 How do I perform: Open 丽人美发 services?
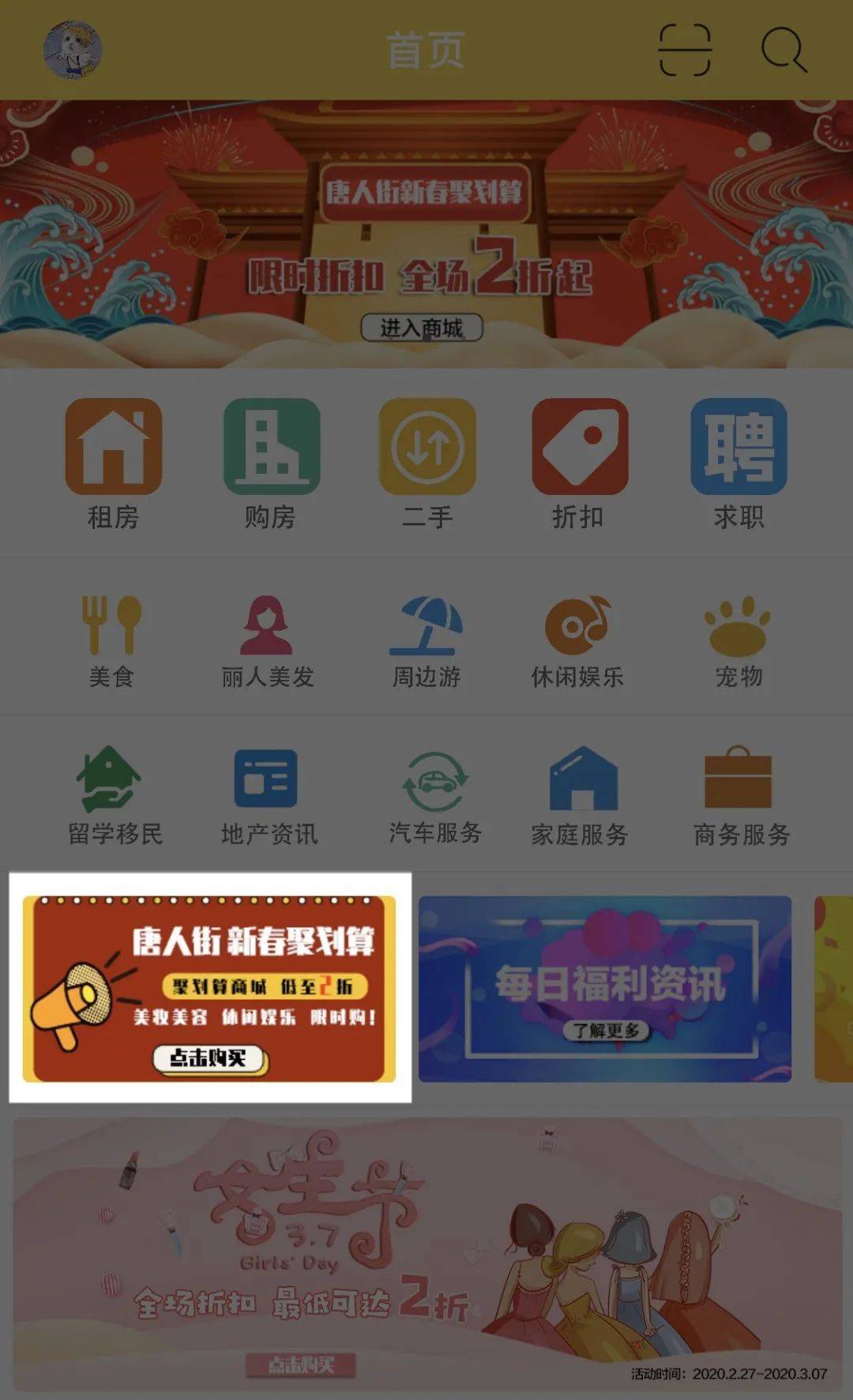267,641
